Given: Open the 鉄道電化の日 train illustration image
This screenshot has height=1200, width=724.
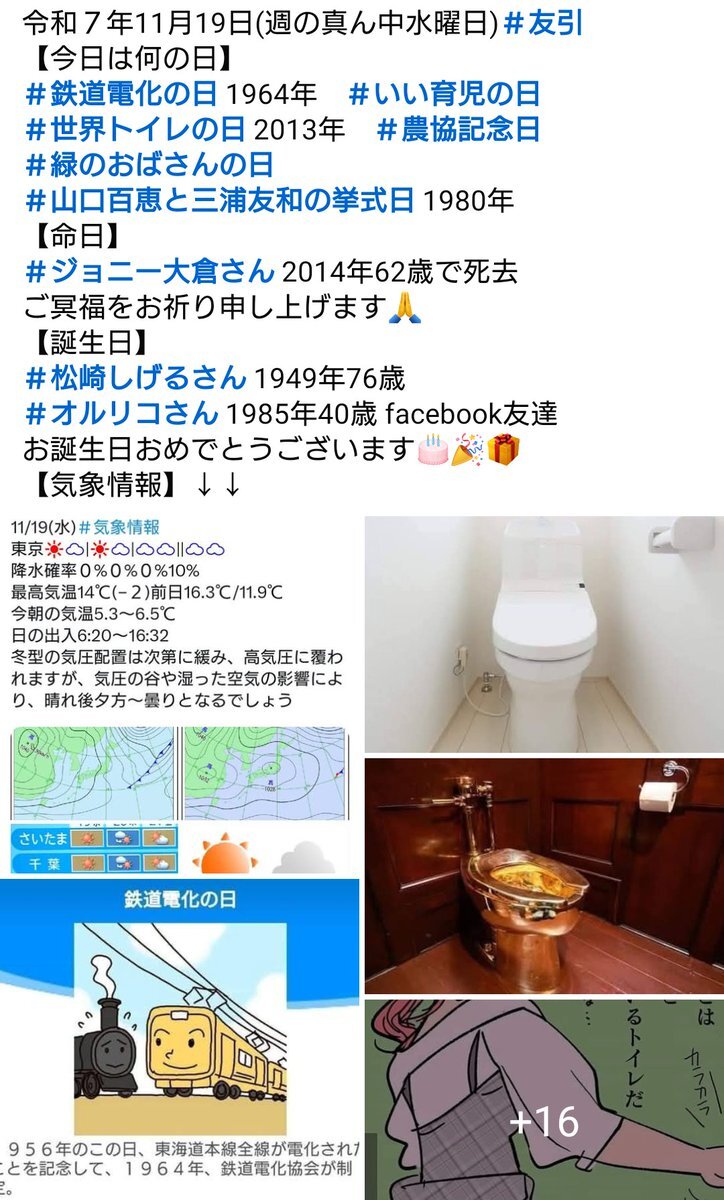Looking at the screenshot, I should (179, 1040).
